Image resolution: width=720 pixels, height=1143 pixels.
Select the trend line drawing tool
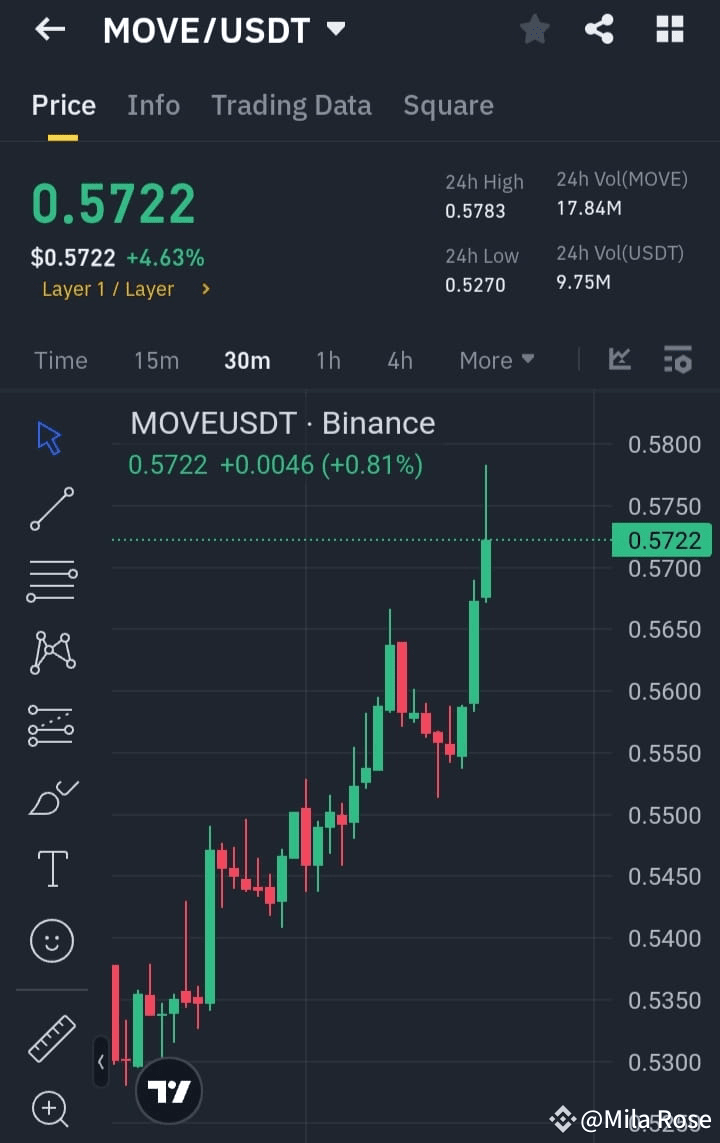pyautogui.click(x=51, y=508)
